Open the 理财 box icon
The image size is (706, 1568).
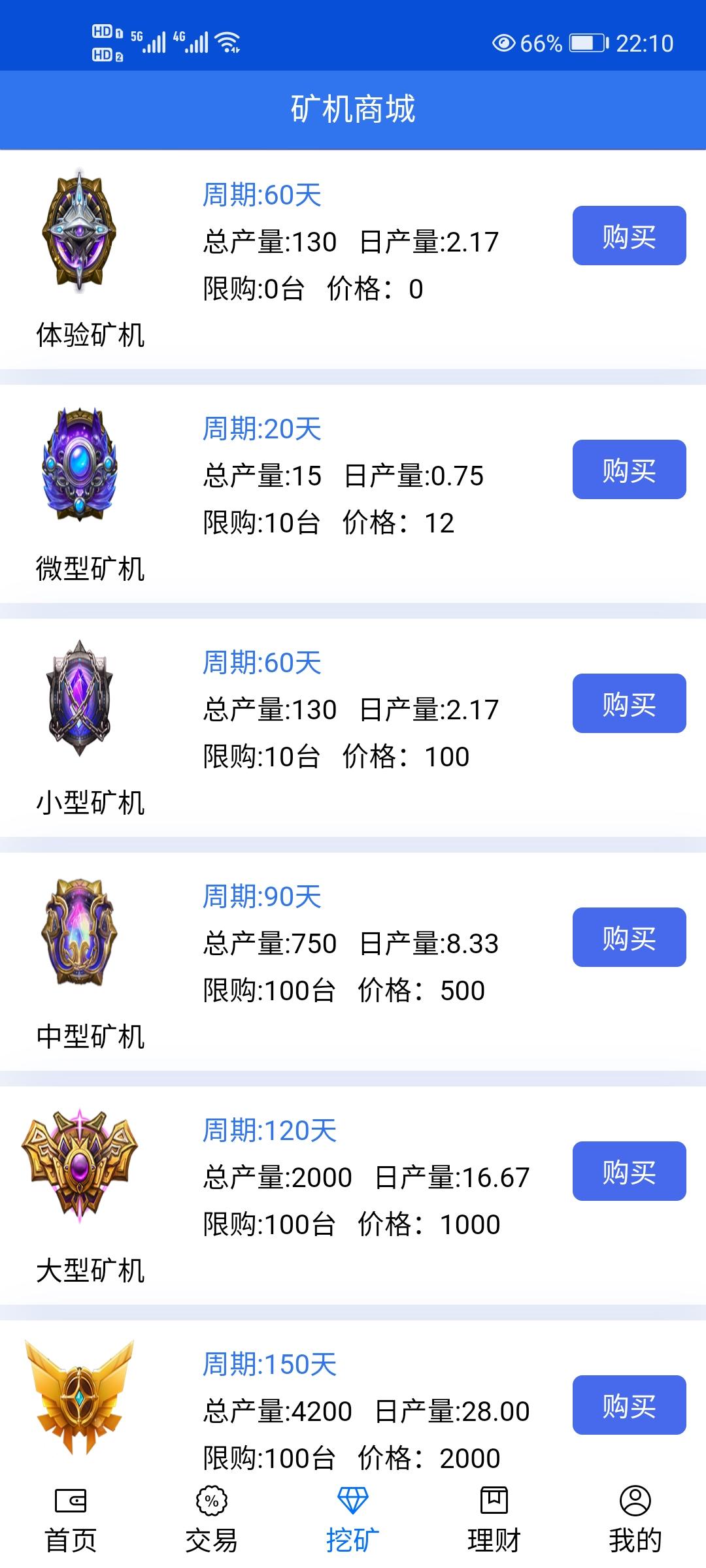click(x=494, y=1499)
